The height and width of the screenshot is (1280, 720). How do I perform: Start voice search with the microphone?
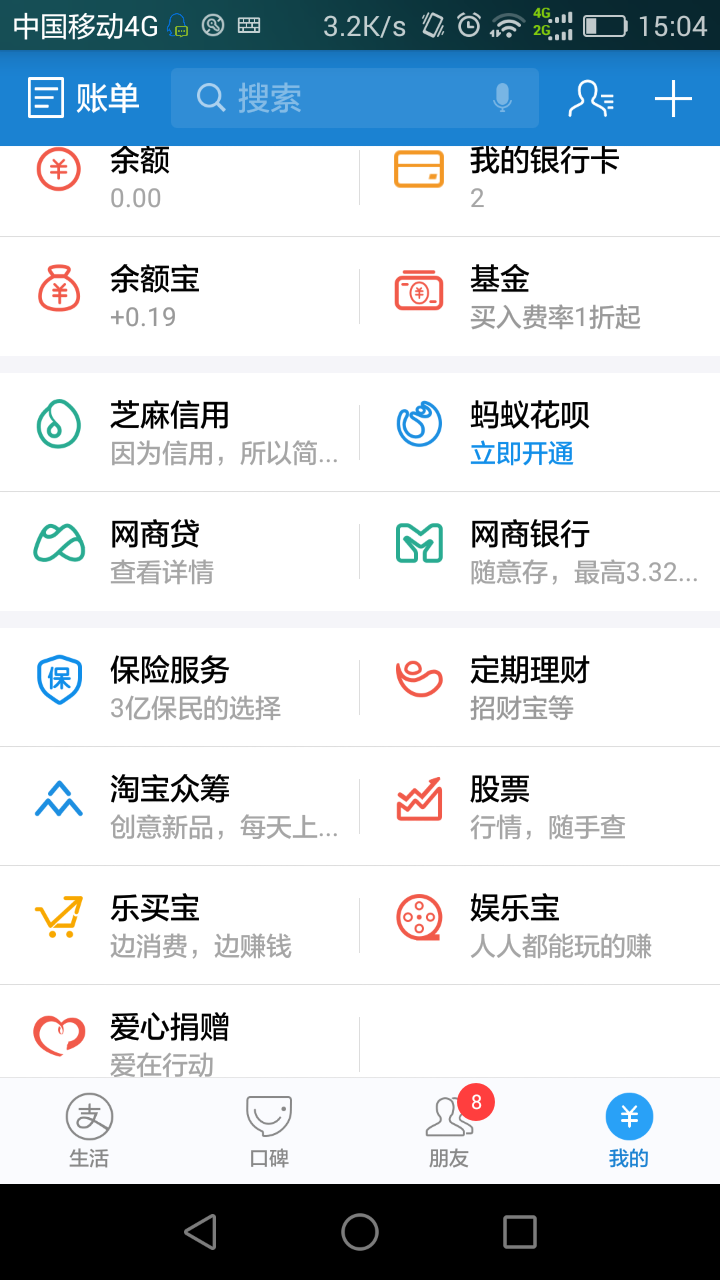click(502, 98)
